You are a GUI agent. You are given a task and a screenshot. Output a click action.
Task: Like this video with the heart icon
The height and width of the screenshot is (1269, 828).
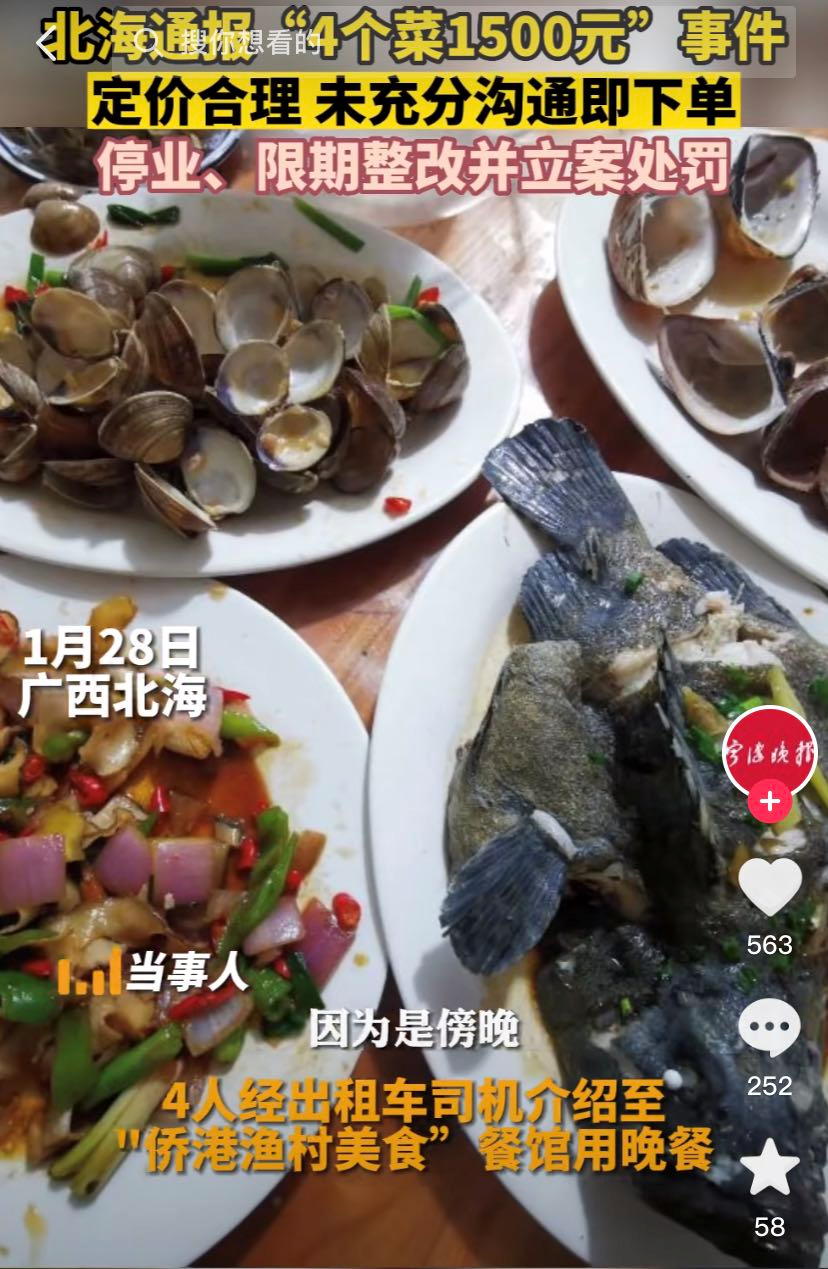tap(769, 887)
